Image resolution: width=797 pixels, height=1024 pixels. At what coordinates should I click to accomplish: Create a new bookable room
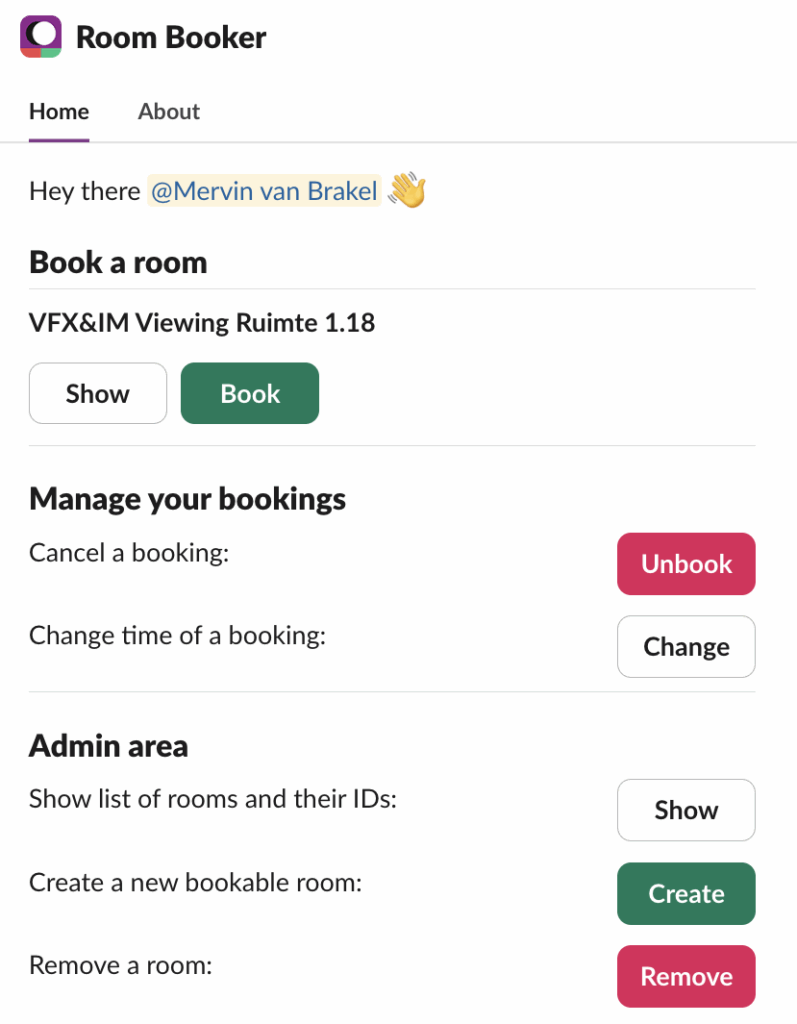click(x=686, y=894)
